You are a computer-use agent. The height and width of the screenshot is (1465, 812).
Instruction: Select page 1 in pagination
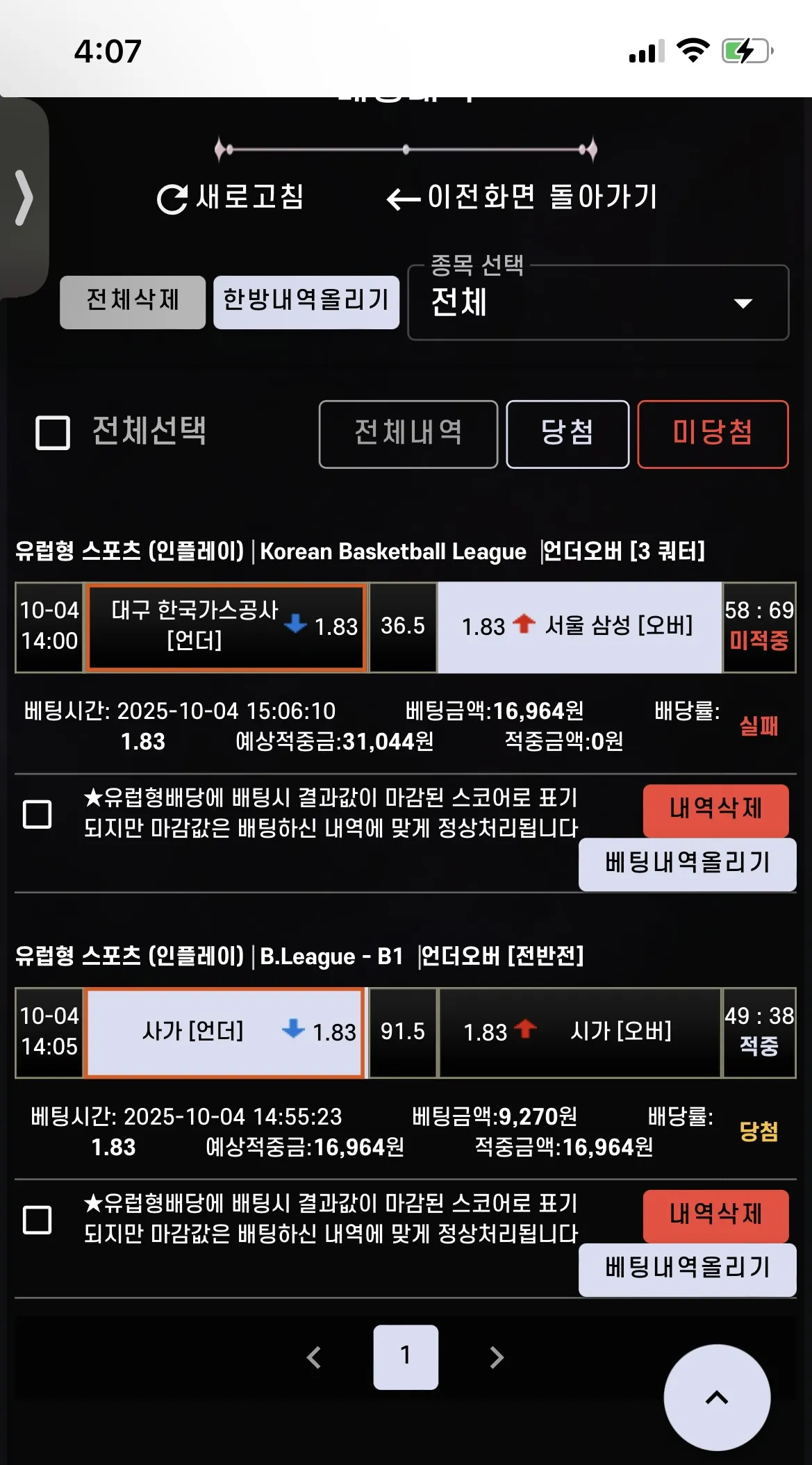[406, 1357]
